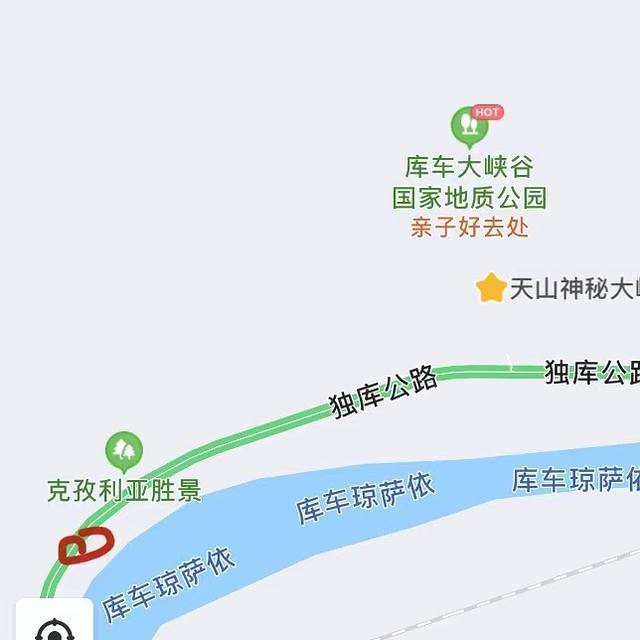The image size is (640, 640).
Task: Select the starred 天山神秘大峡谷 place
Action: pos(490,289)
